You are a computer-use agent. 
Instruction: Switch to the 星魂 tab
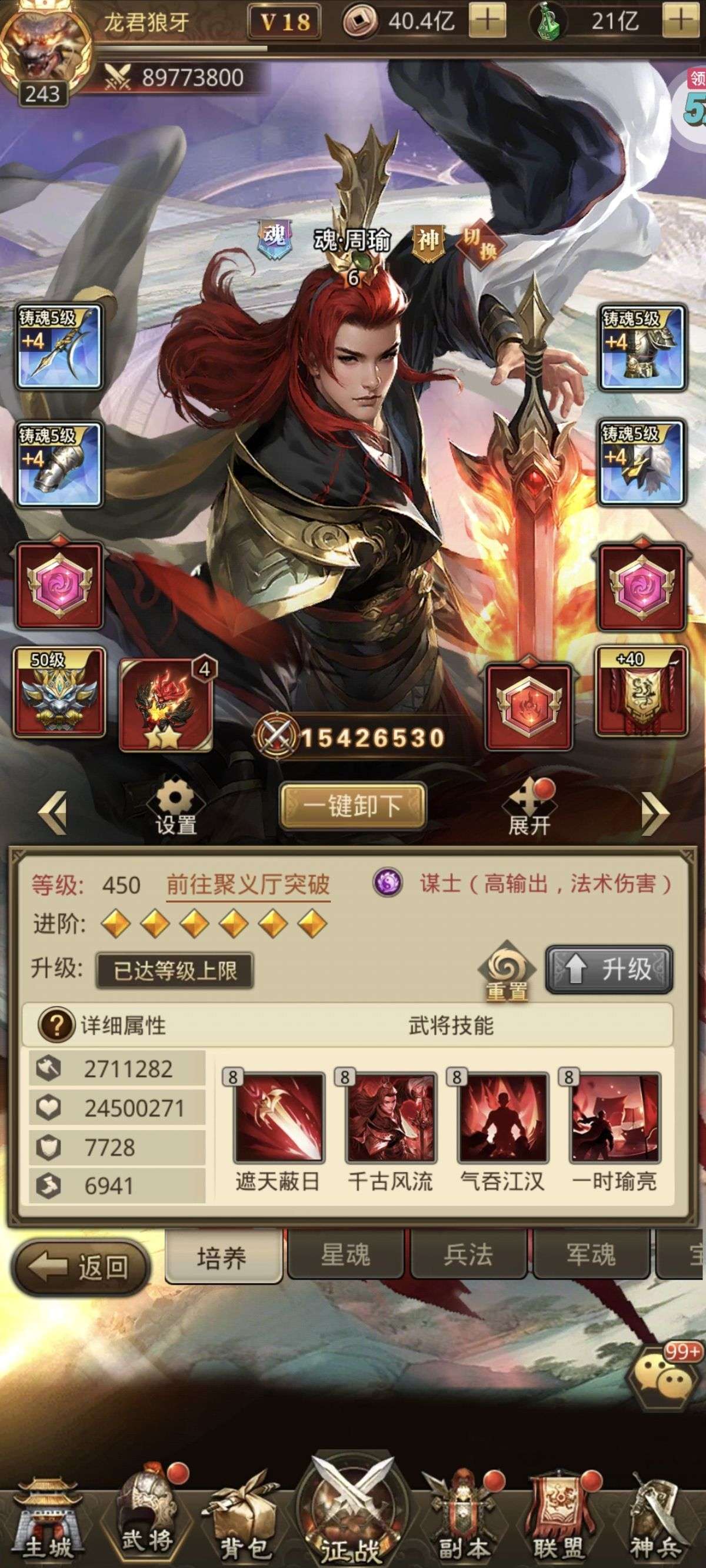click(346, 1255)
